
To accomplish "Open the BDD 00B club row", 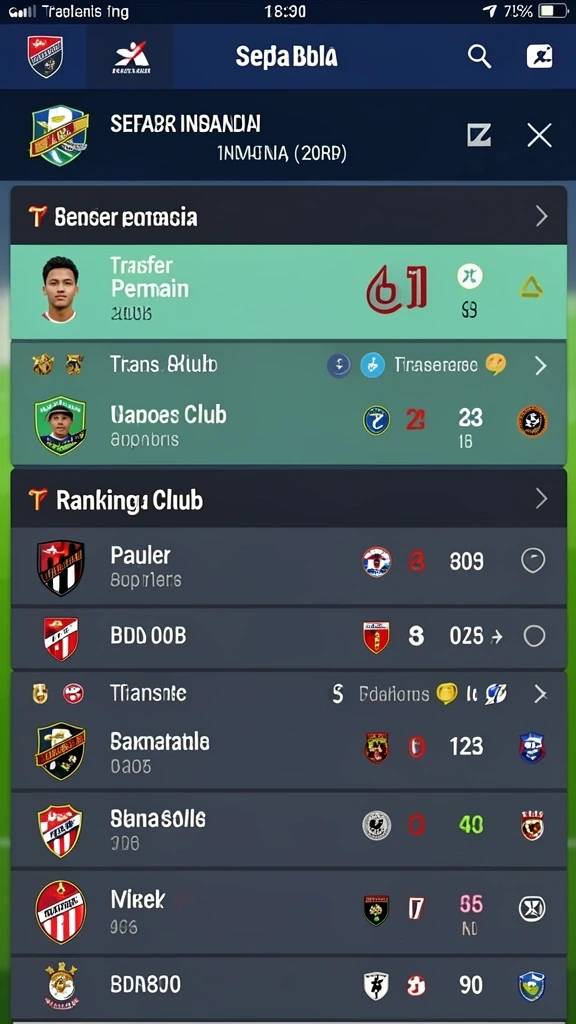I will click(288, 636).
